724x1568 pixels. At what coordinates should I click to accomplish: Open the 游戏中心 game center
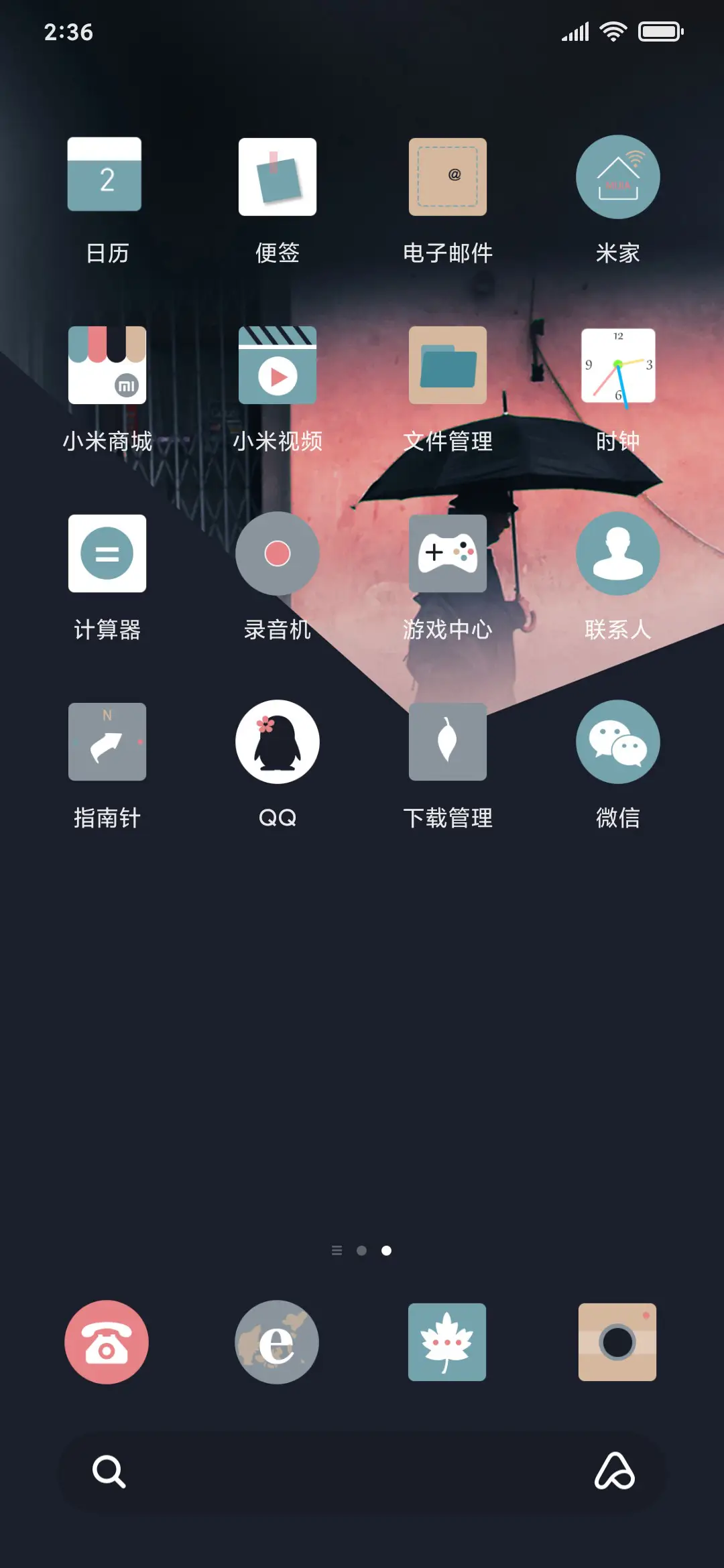[x=447, y=553]
